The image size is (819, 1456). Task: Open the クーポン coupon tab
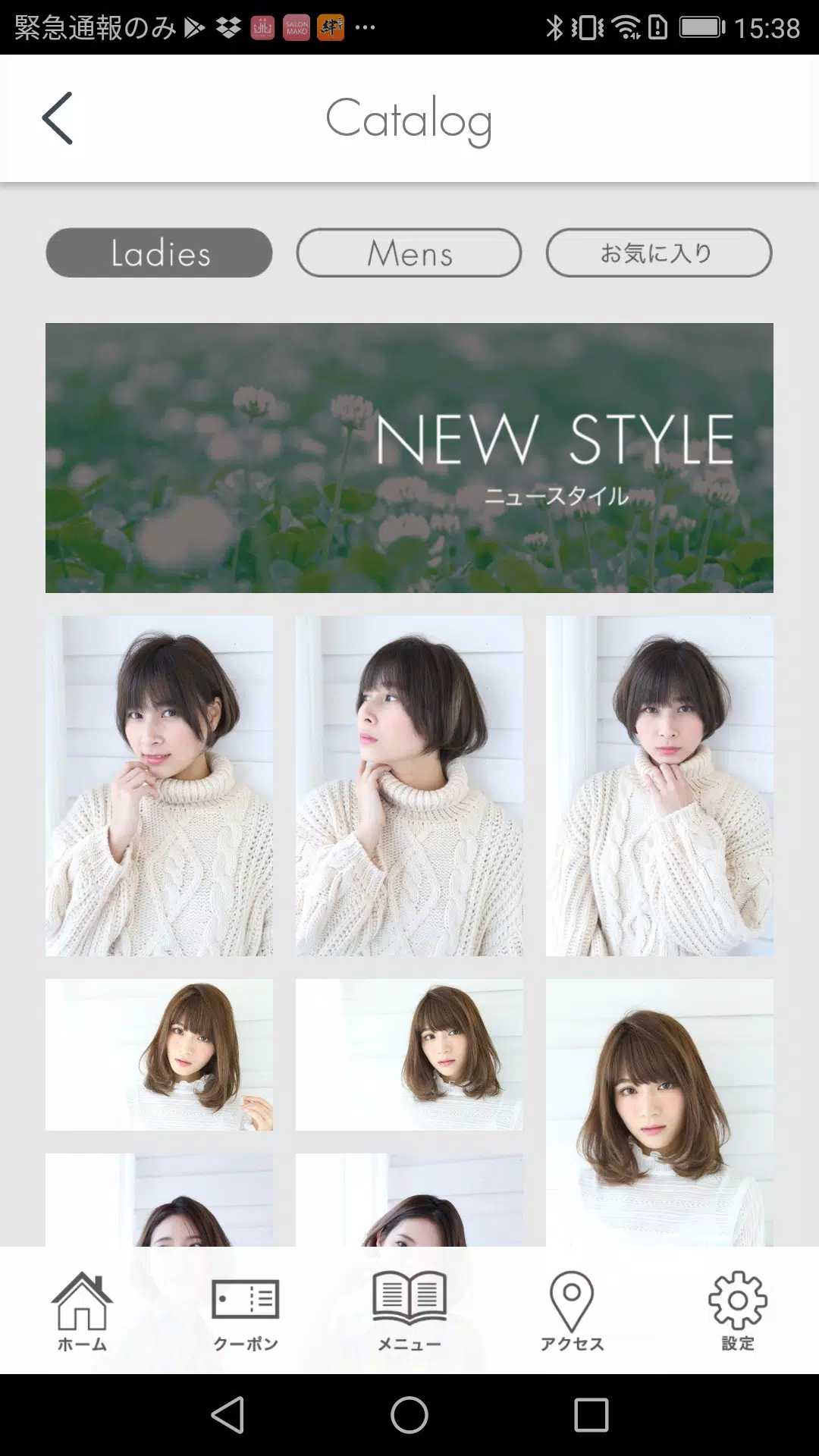coord(246,1311)
